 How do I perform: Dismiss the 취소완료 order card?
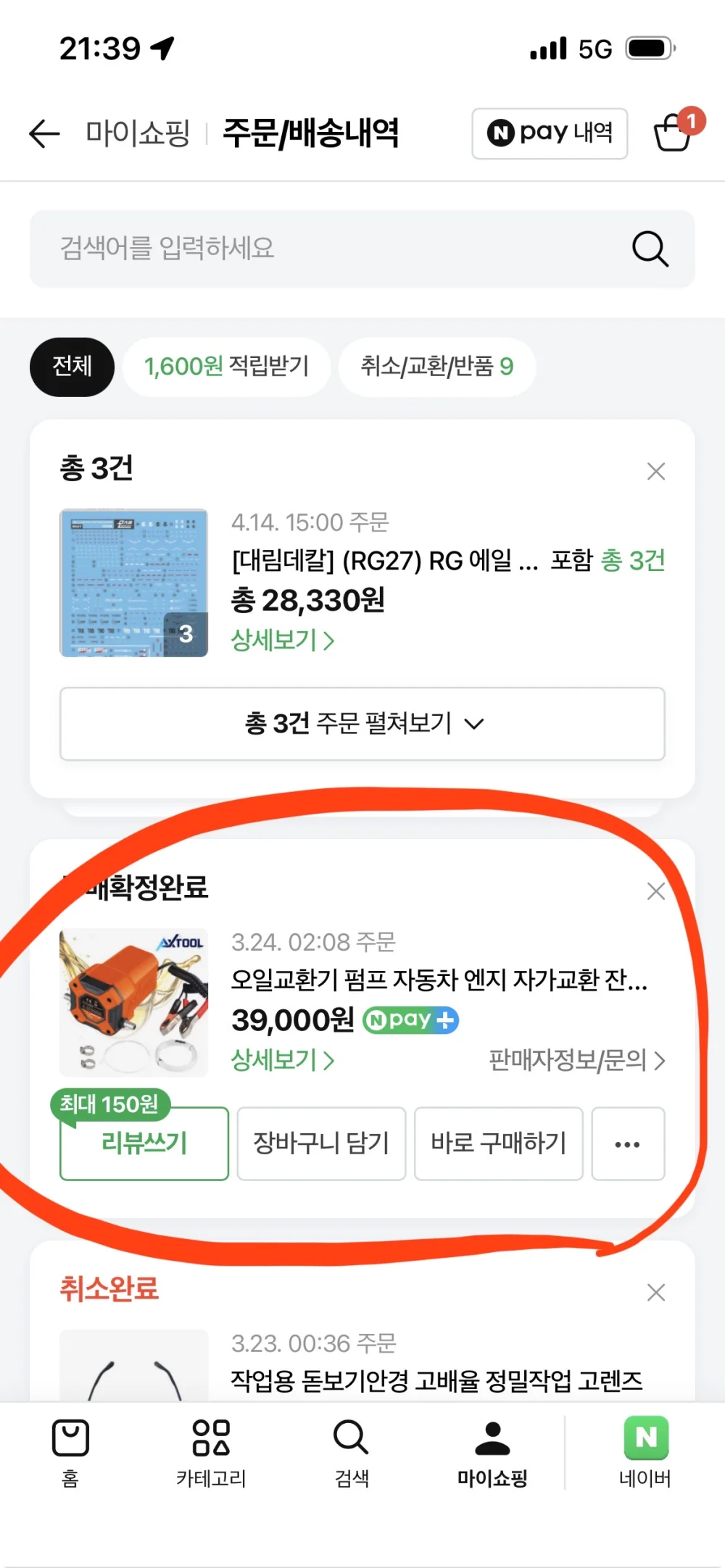(656, 1293)
